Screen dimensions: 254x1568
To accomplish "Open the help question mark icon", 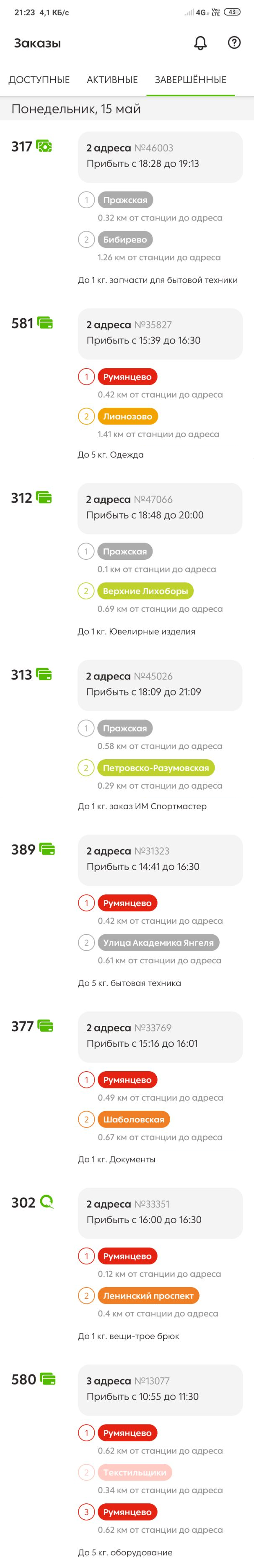I will [234, 42].
